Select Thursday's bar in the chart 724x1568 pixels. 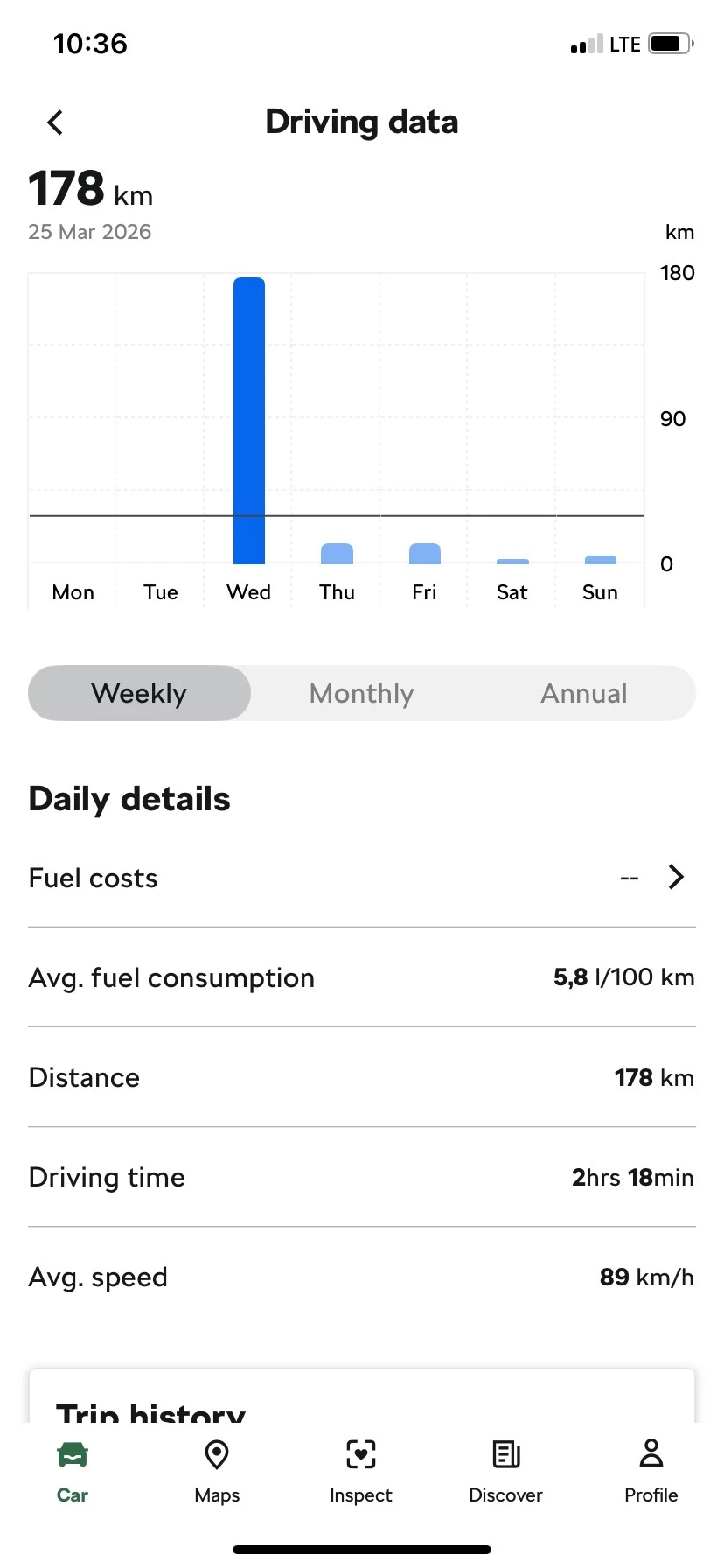coord(337,554)
